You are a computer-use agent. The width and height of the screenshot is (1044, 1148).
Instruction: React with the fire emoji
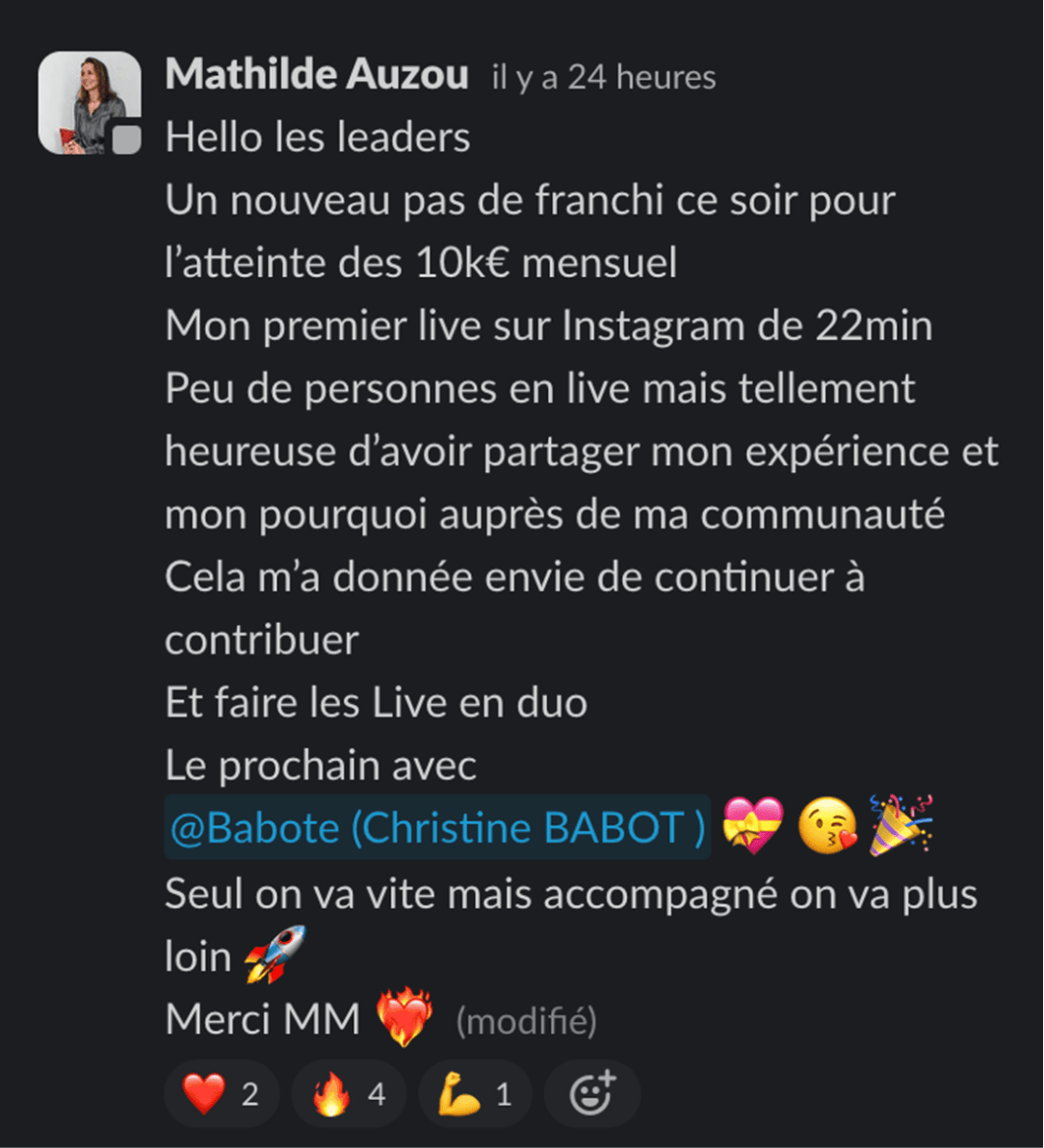[x=349, y=1094]
